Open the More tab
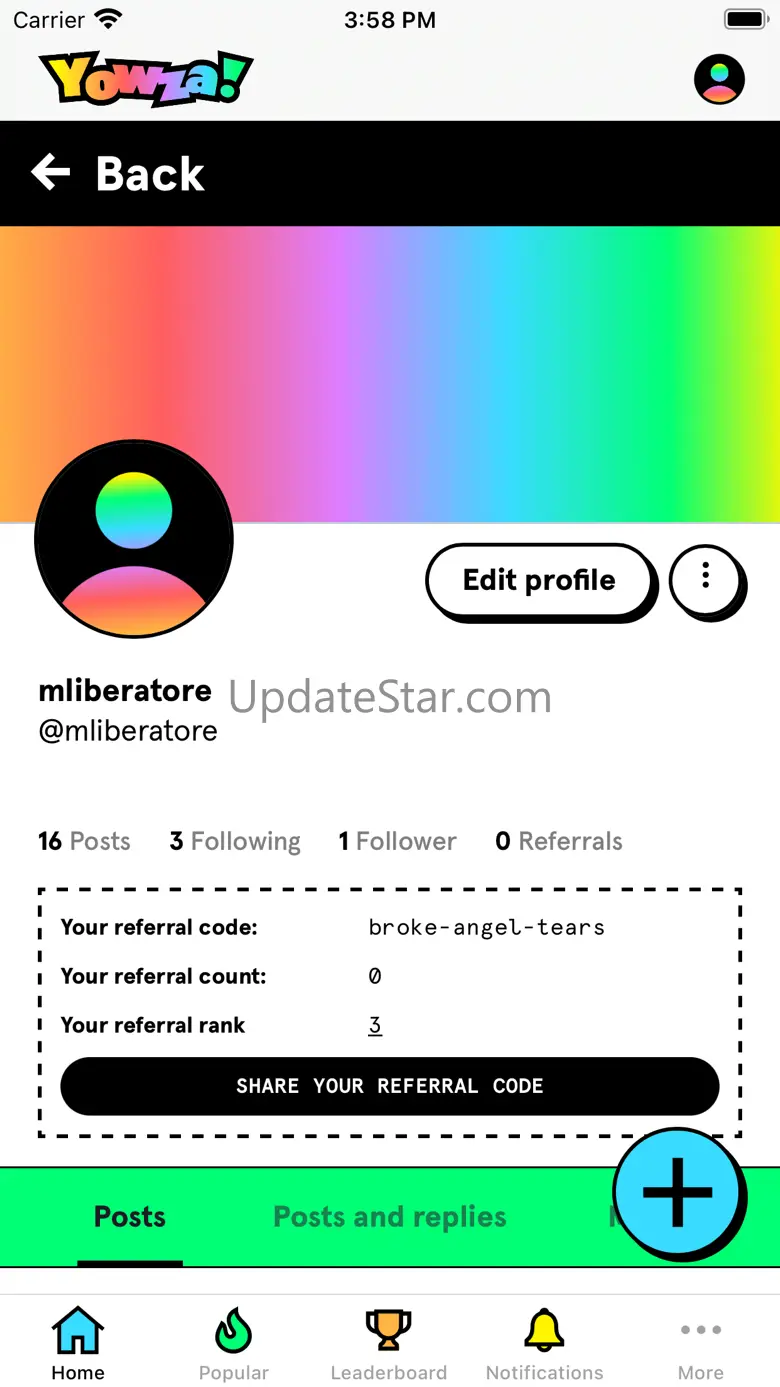Screen dimensions: 780x1387 (701, 1343)
